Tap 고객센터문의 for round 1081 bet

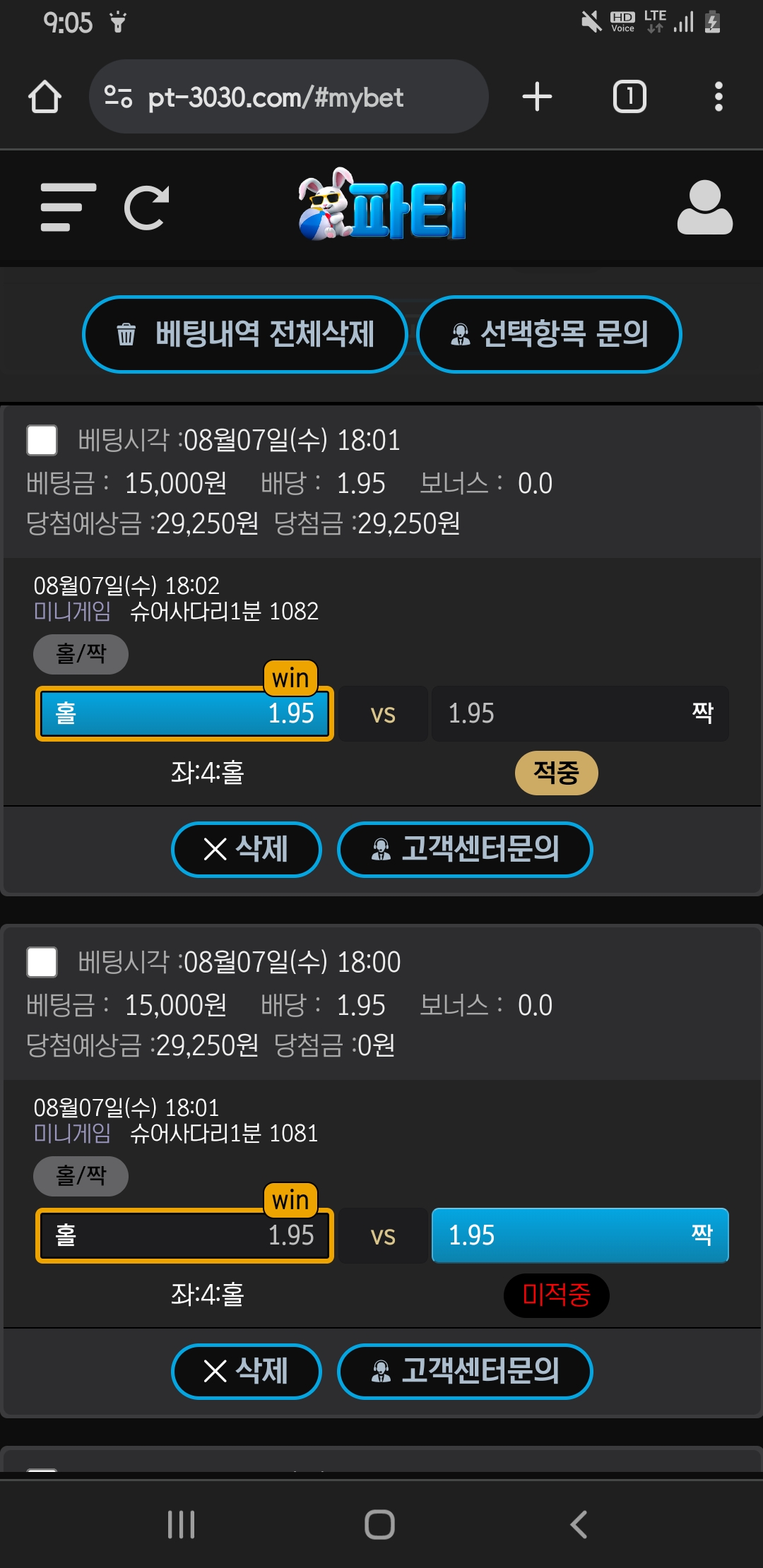(x=465, y=1371)
